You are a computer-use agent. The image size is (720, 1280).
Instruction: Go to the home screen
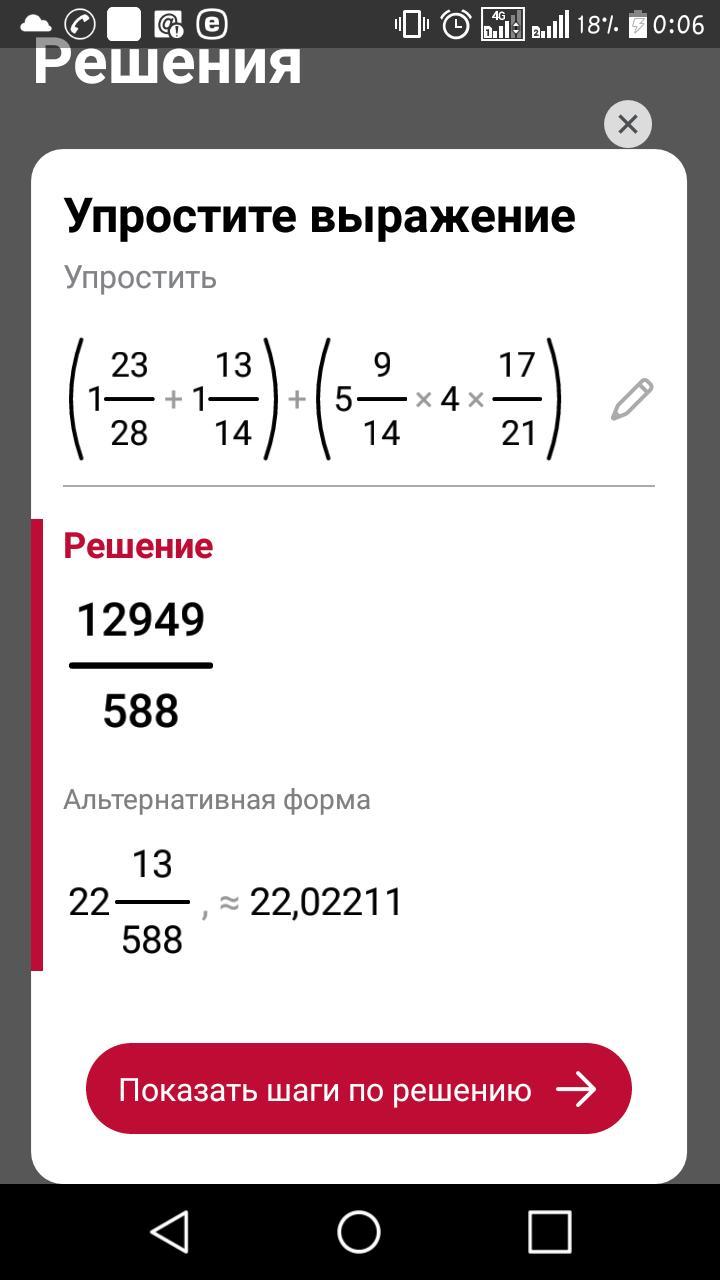point(359,1231)
